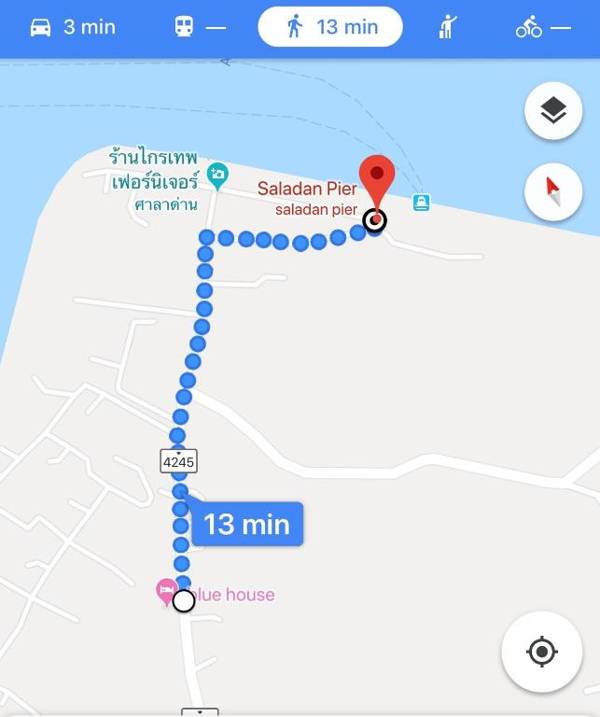The width and height of the screenshot is (600, 717).
Task: Switch to driving directions (3 min)
Action: click(x=73, y=27)
